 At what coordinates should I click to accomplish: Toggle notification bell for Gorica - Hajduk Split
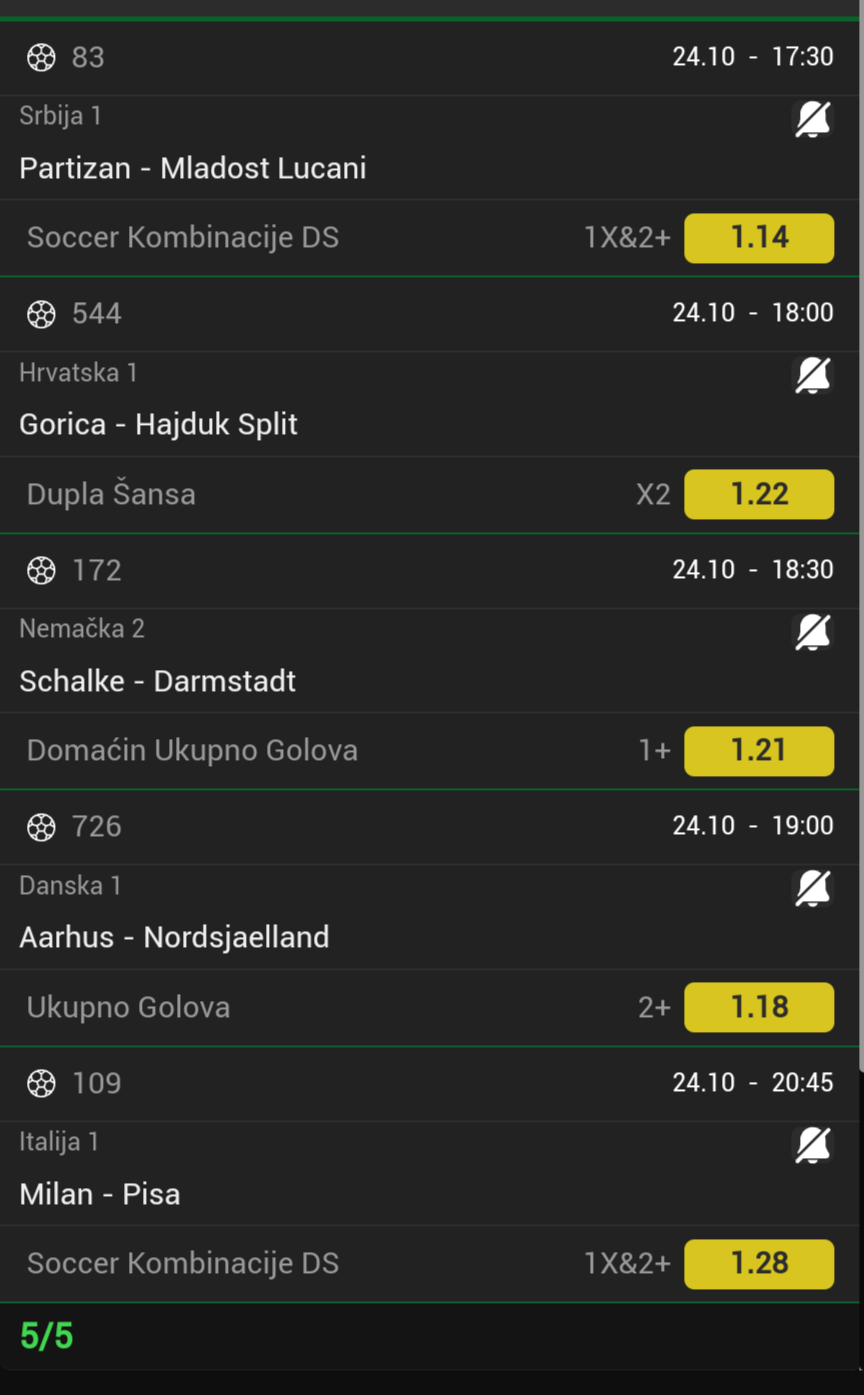[812, 376]
